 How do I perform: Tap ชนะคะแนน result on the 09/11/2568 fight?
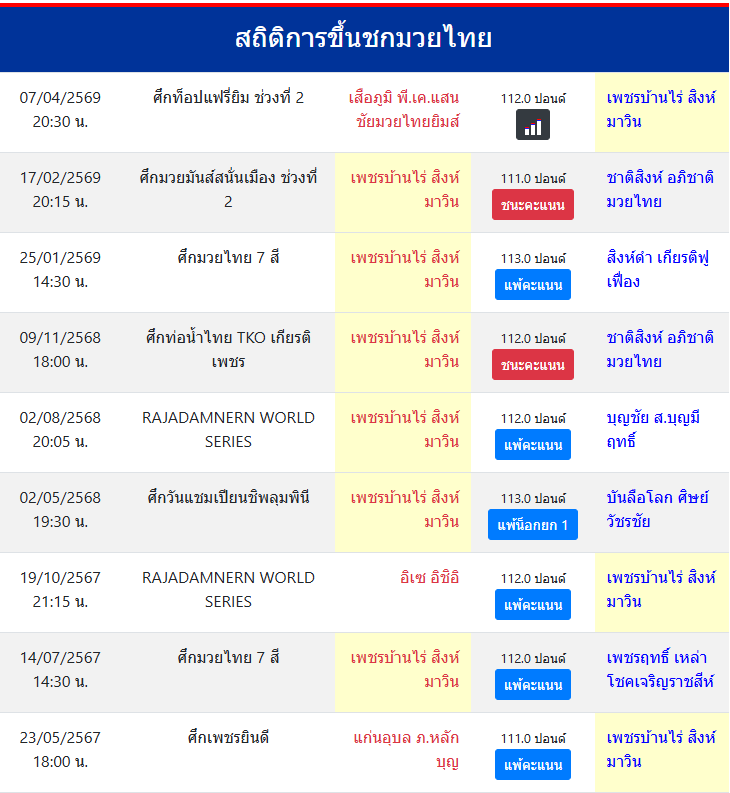pyautogui.click(x=533, y=365)
